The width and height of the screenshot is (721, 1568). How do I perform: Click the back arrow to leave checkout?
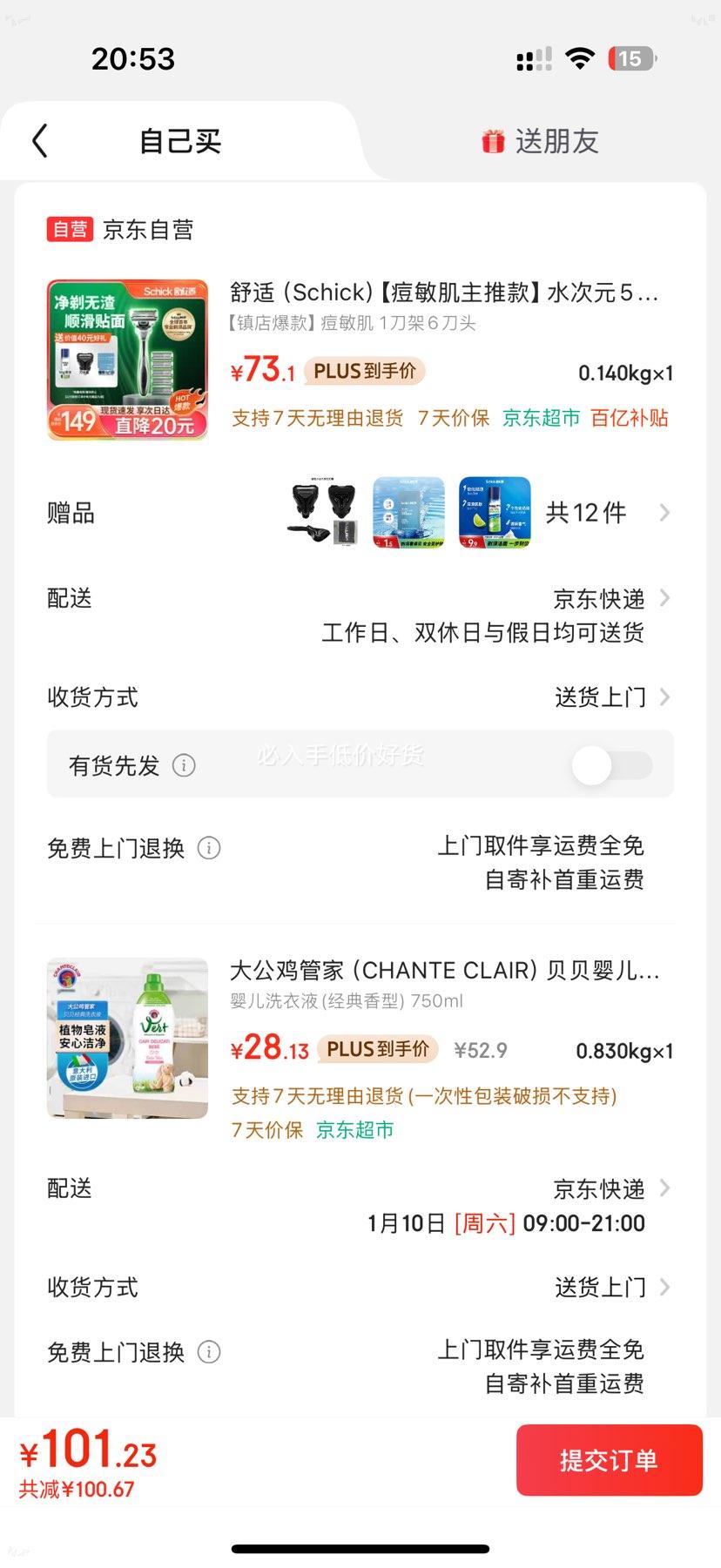click(x=38, y=139)
